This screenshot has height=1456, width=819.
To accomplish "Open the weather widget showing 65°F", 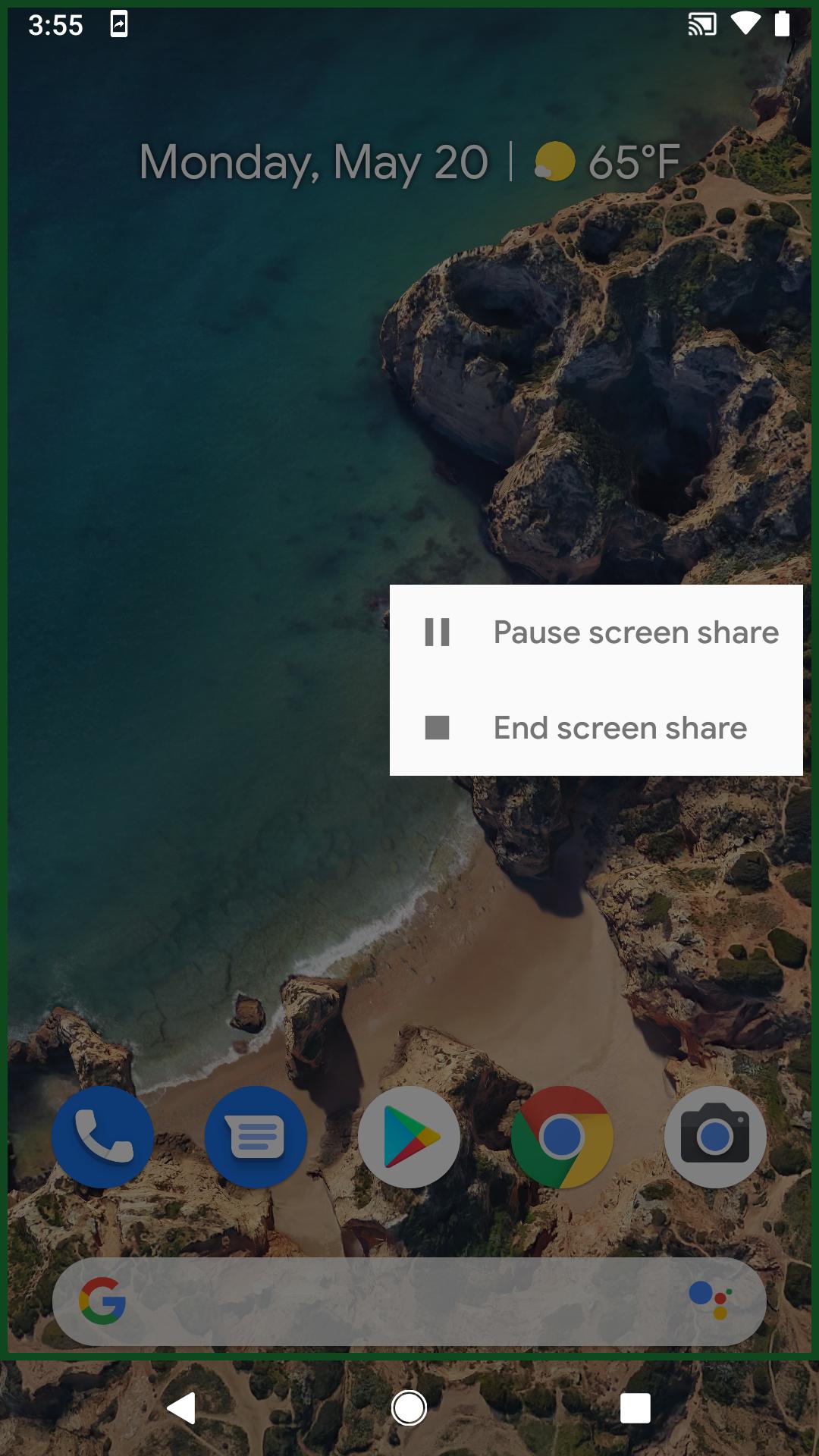I will [607, 162].
